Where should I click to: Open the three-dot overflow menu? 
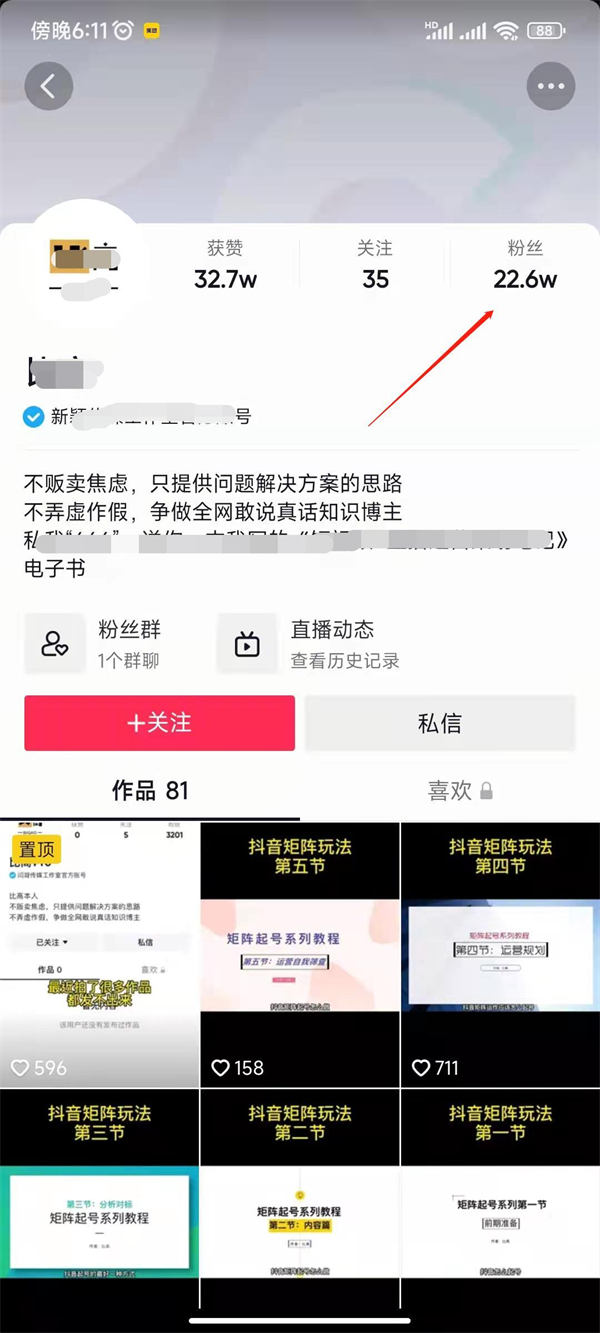(x=550, y=86)
